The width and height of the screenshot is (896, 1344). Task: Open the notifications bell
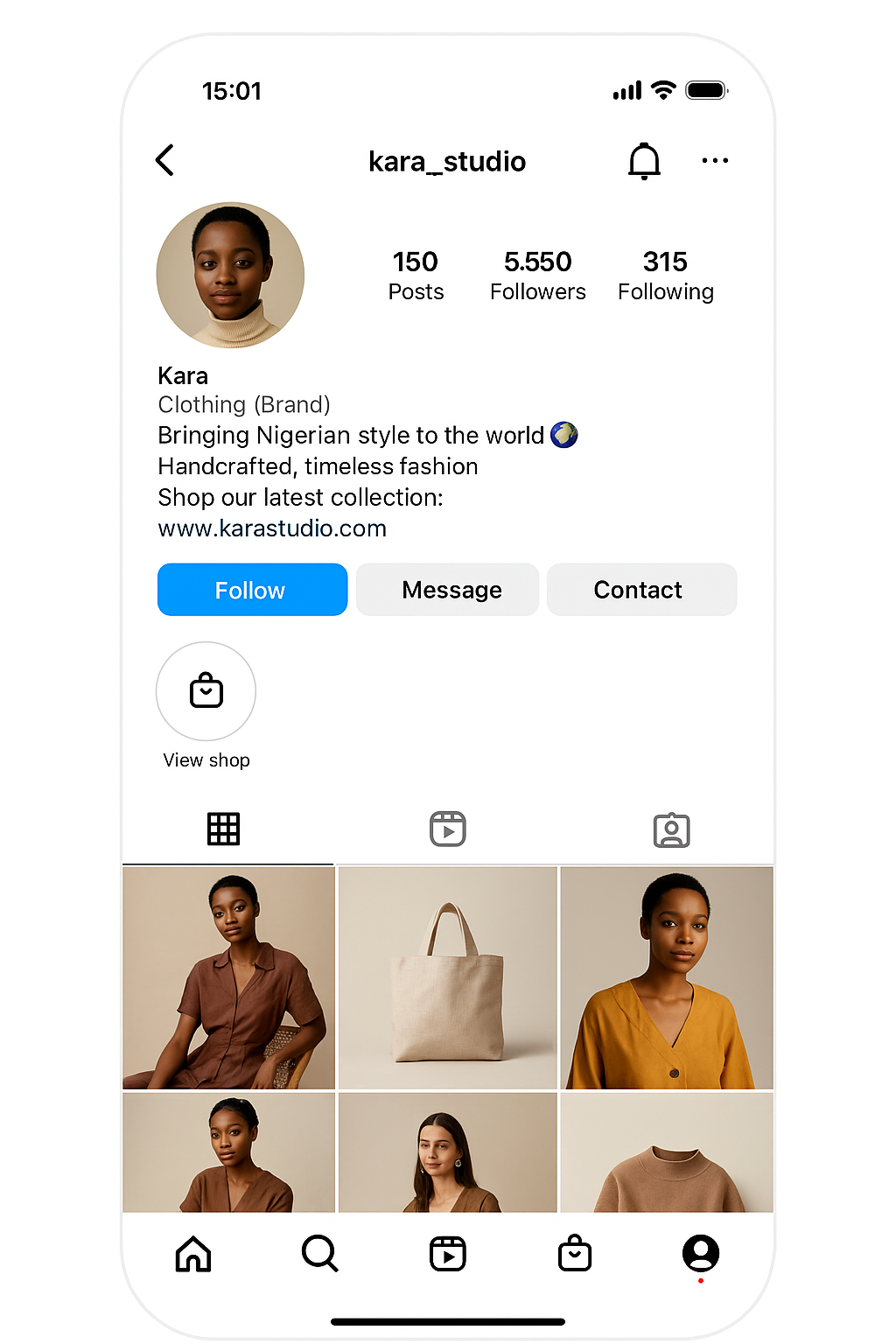point(644,161)
